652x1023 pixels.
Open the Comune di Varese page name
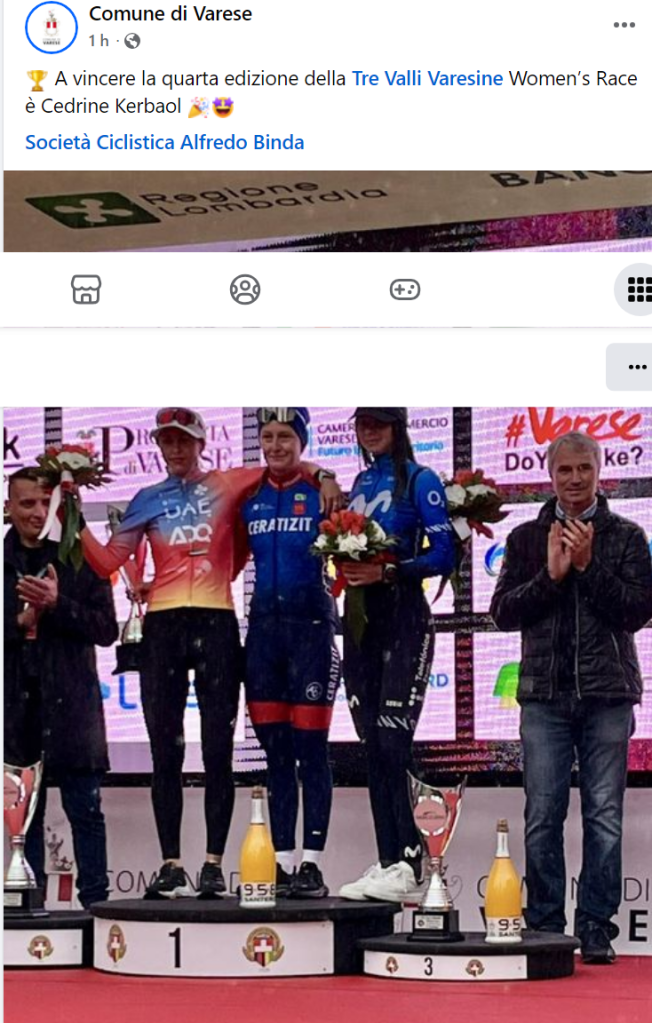coord(170,14)
